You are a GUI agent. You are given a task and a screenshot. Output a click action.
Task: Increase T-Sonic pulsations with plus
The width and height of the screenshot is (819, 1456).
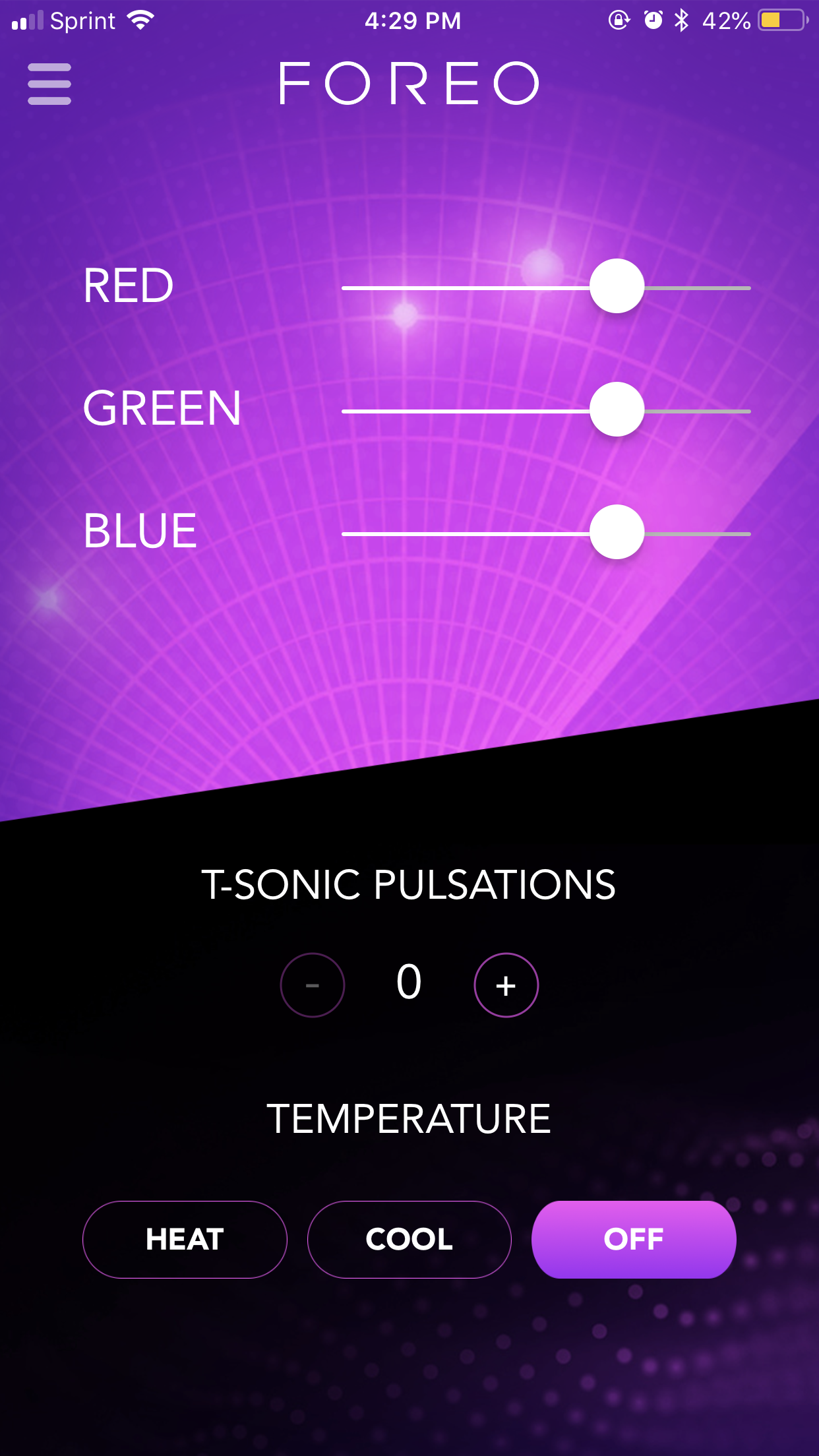(x=506, y=985)
